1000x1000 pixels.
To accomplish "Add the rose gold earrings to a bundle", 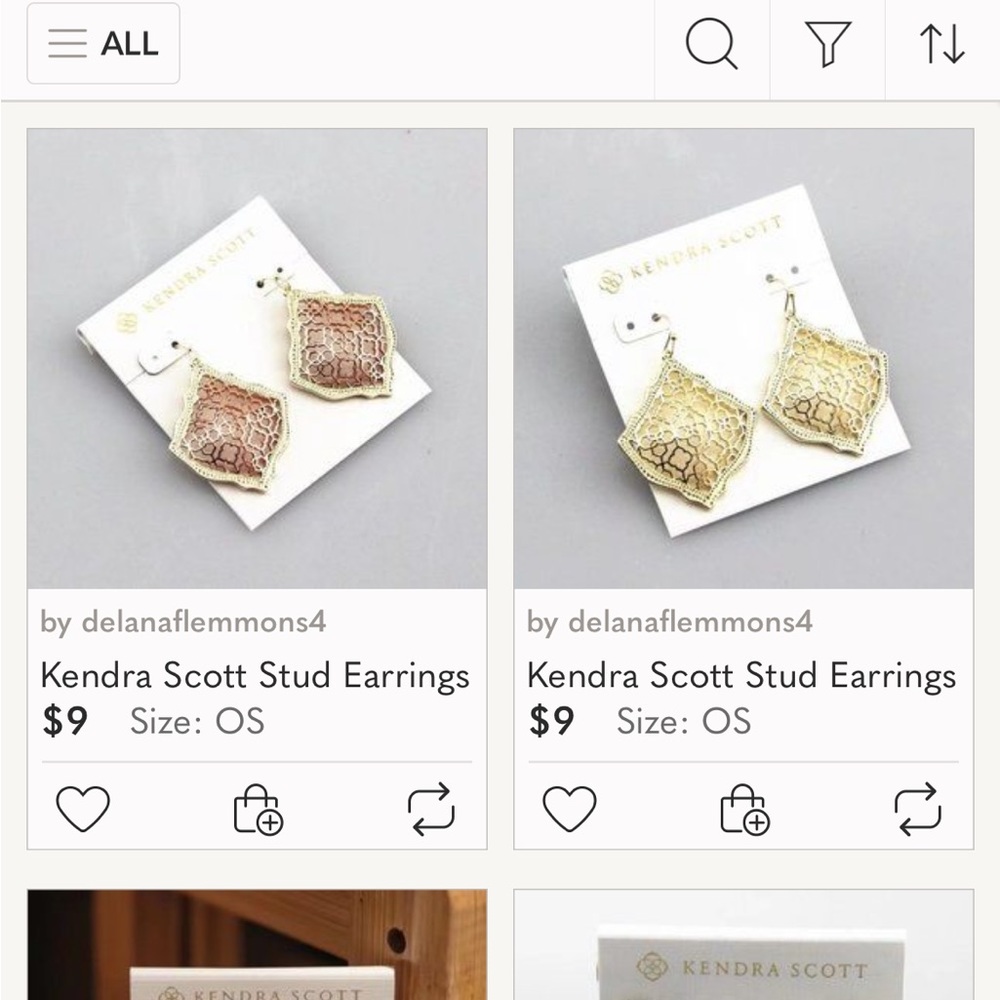I will point(257,808).
